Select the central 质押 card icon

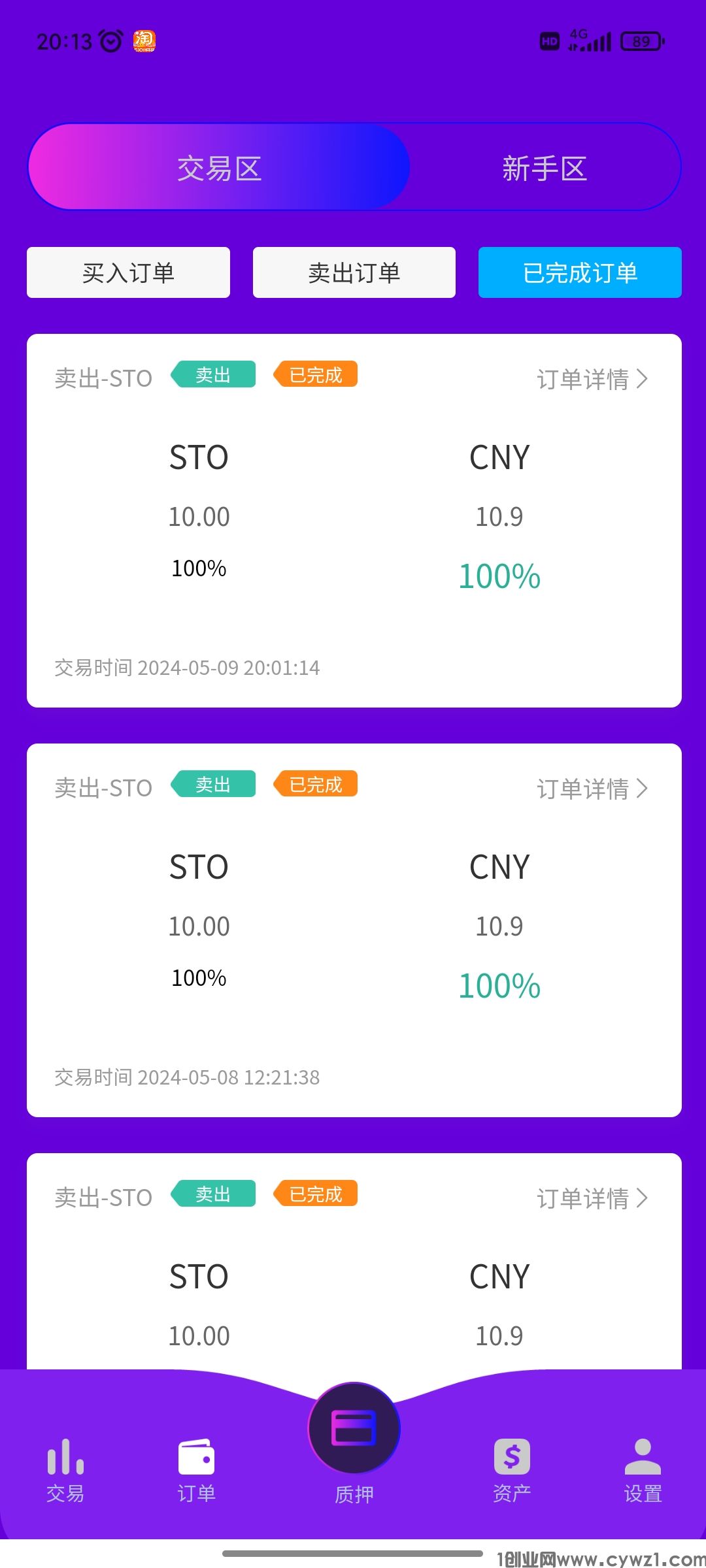click(x=353, y=1428)
